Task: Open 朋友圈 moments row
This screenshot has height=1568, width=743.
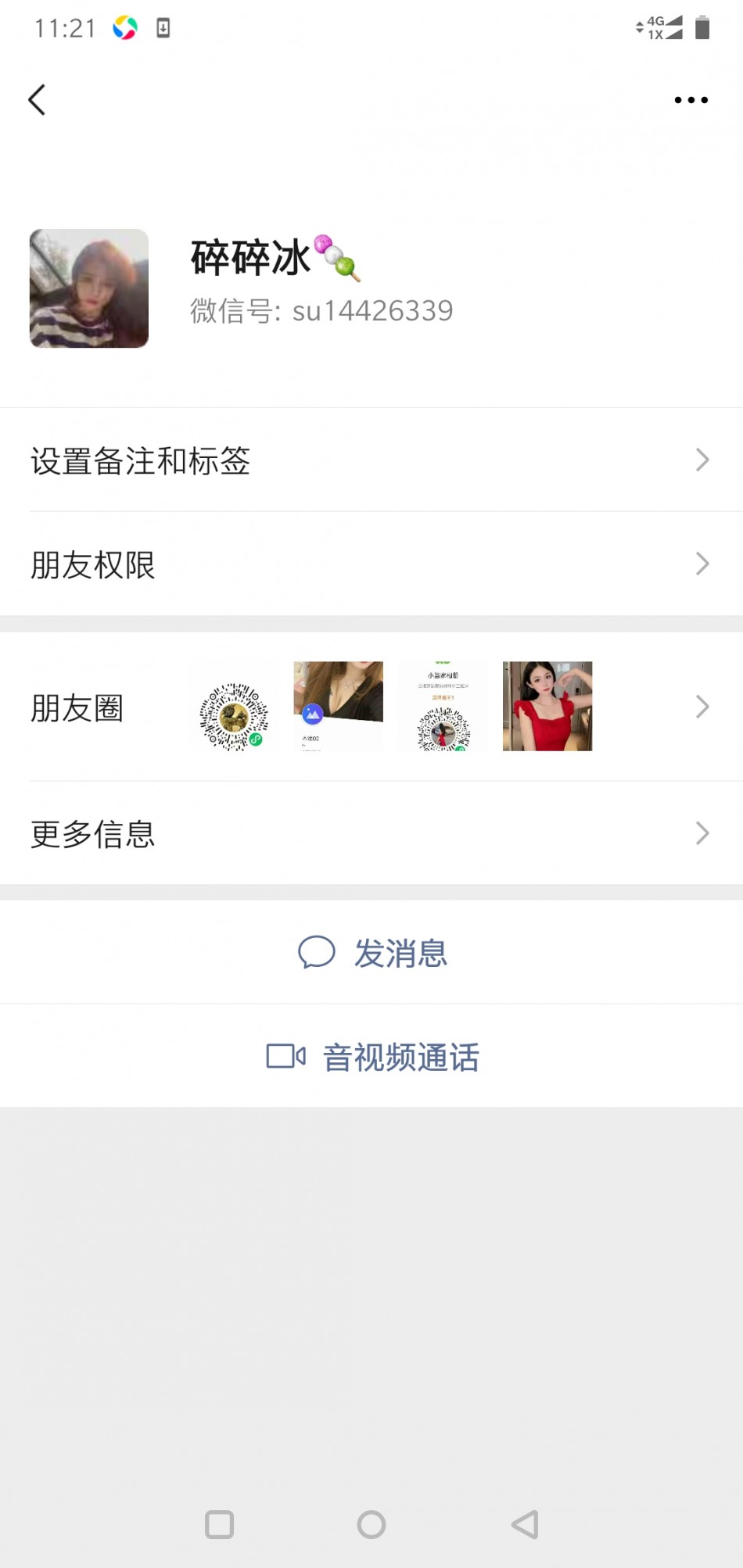Action: [x=371, y=707]
